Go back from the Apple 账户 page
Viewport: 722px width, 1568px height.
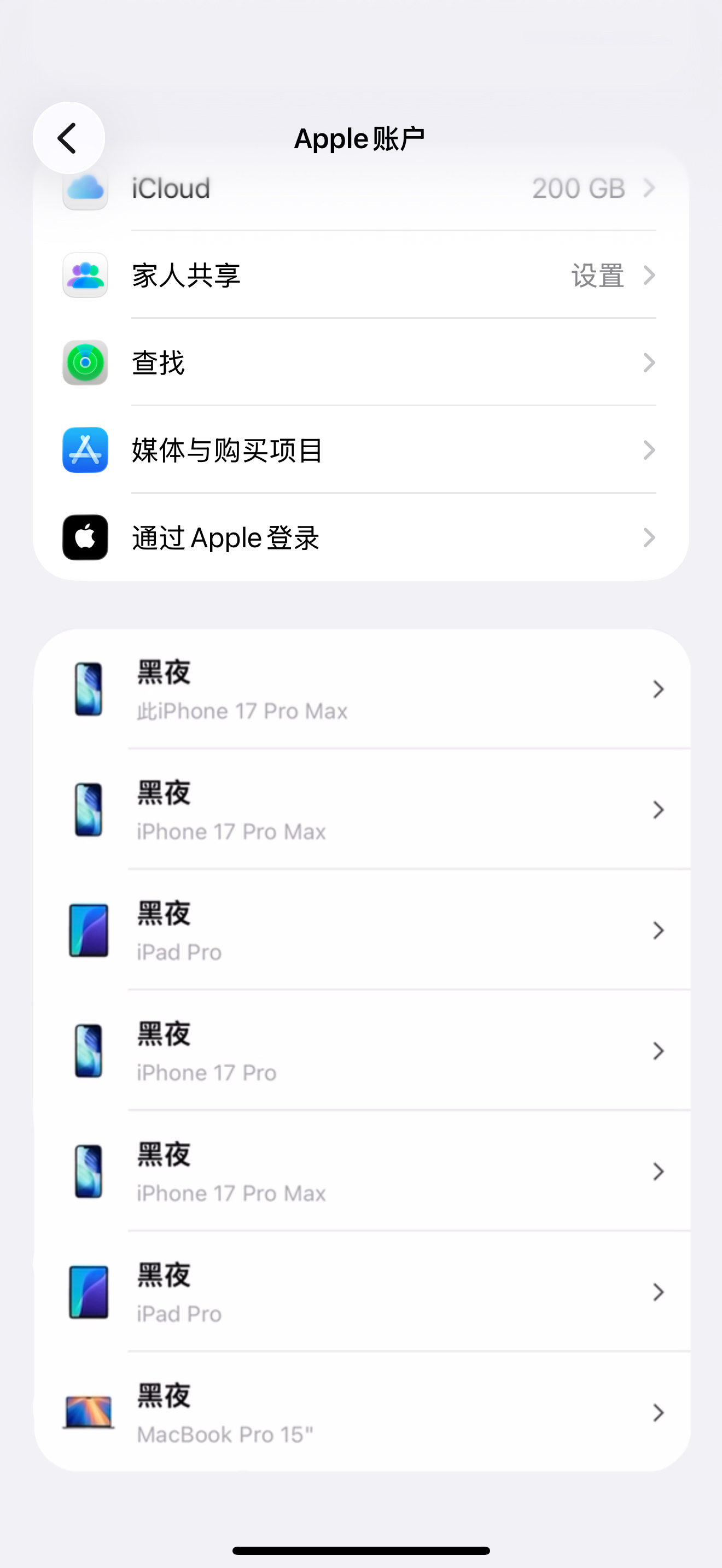68,138
